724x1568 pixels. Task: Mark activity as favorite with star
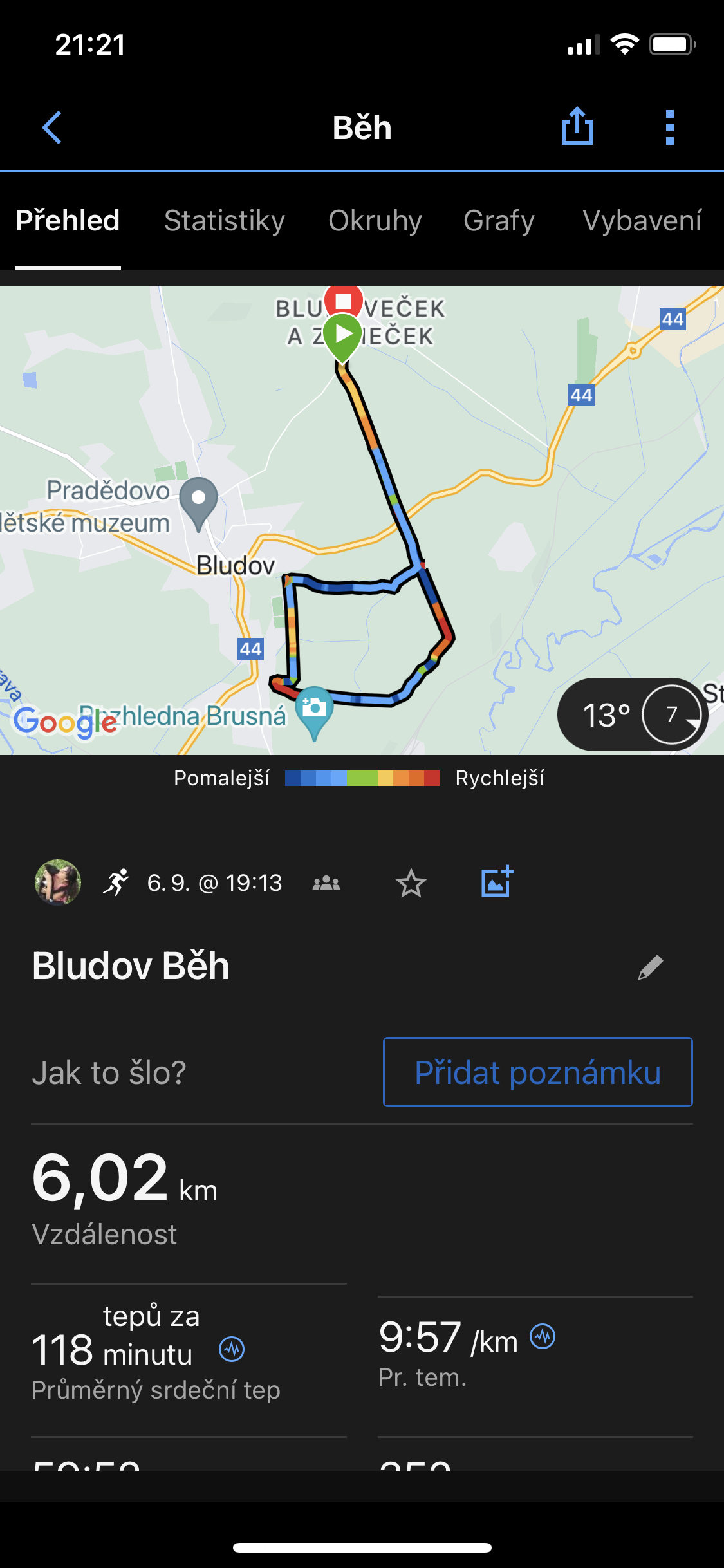(x=411, y=883)
